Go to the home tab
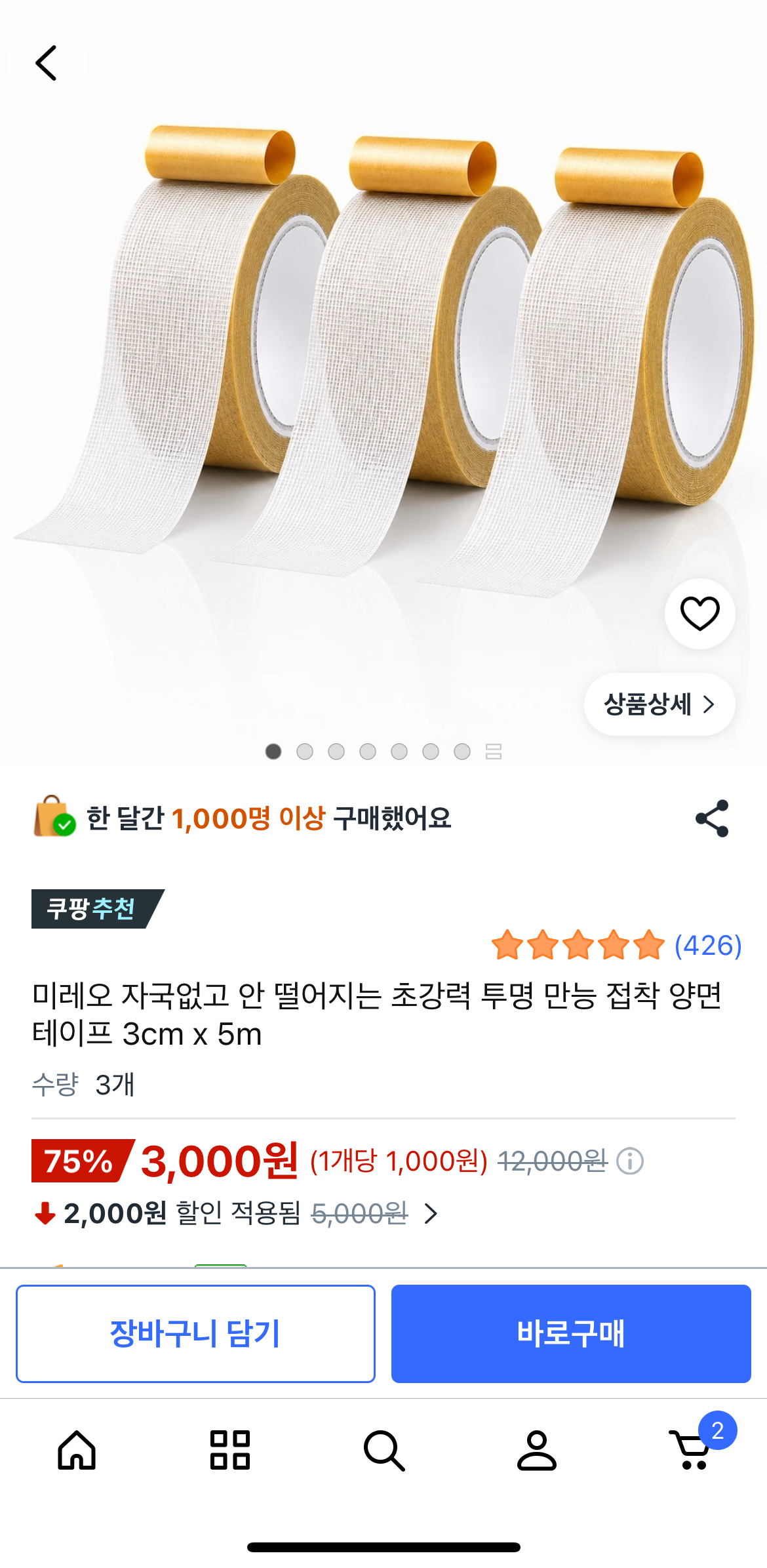The image size is (767, 1568). (77, 1450)
